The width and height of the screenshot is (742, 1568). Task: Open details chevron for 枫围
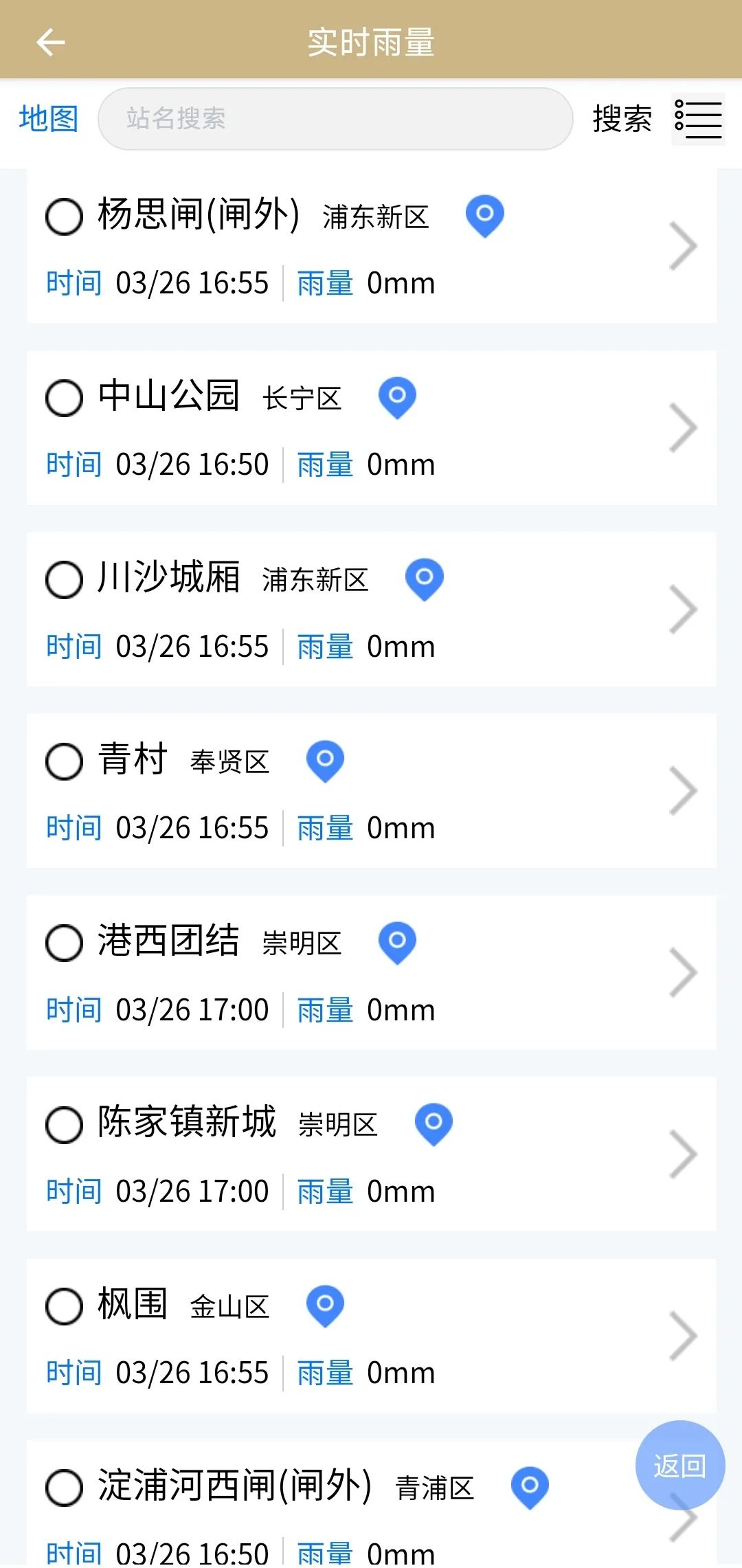(x=683, y=1336)
